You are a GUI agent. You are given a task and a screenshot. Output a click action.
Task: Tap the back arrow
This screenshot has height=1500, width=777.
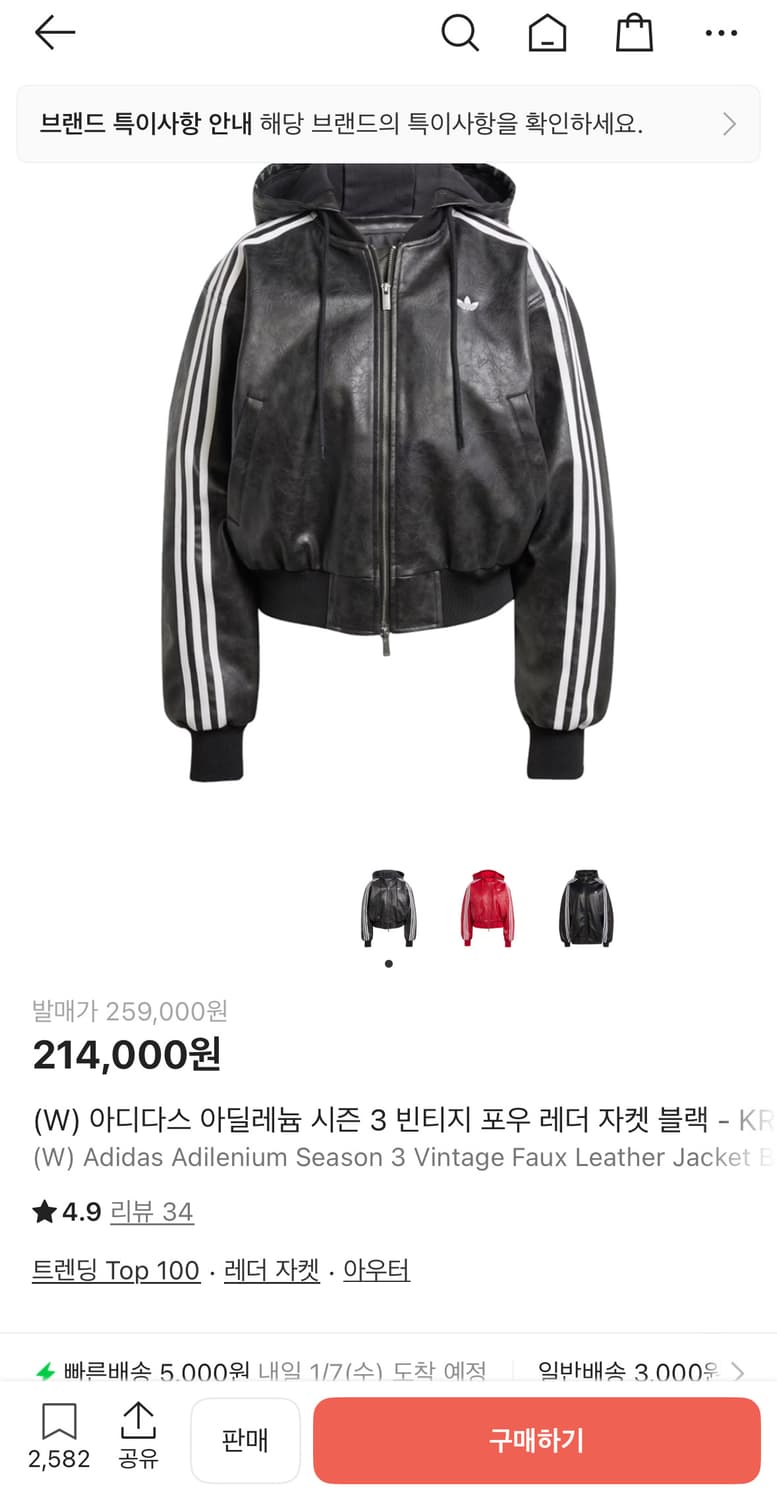pos(55,32)
